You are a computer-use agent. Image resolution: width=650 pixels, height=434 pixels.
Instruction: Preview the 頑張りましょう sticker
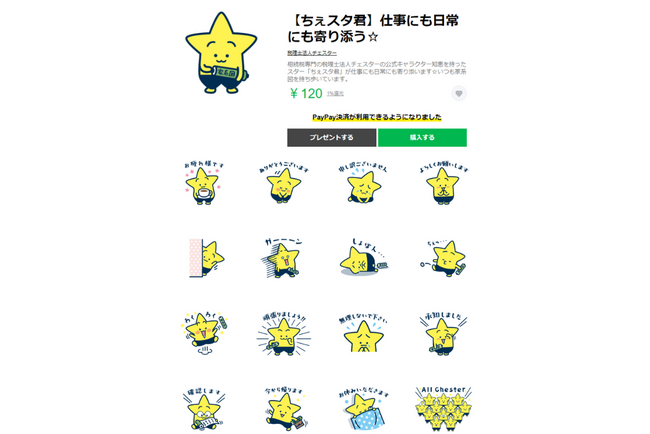click(284, 332)
